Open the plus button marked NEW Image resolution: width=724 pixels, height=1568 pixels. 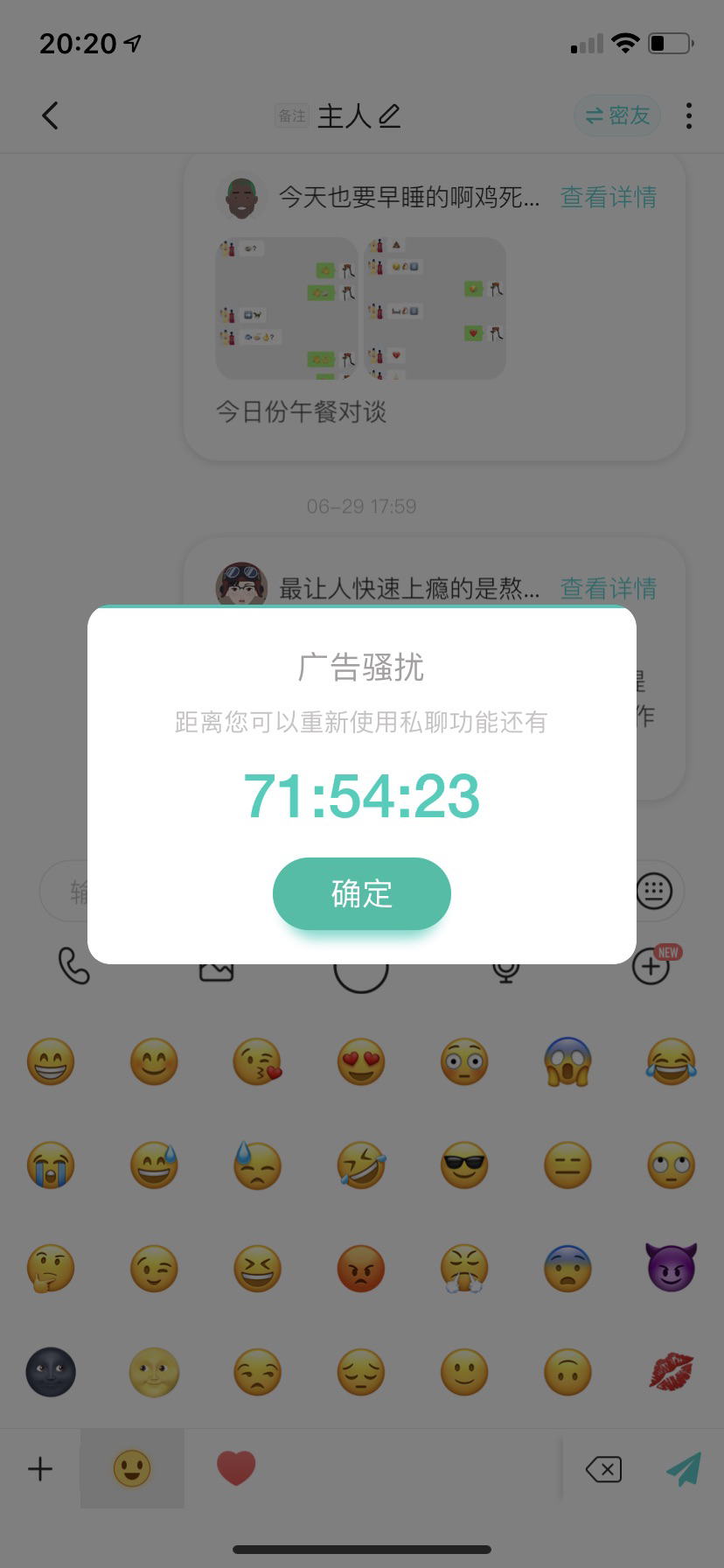[652, 966]
